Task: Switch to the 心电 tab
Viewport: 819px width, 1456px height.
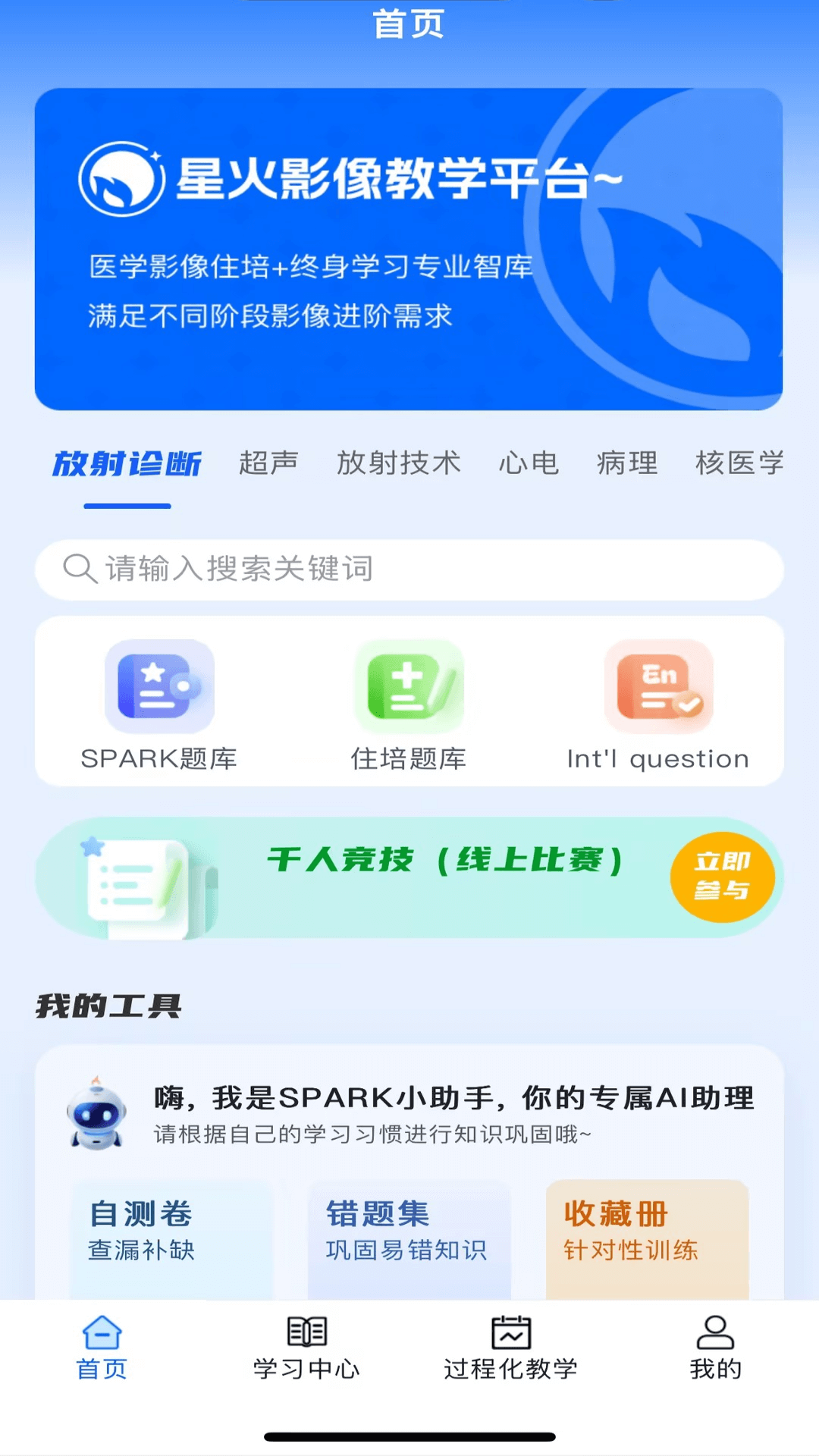Action: (x=529, y=463)
